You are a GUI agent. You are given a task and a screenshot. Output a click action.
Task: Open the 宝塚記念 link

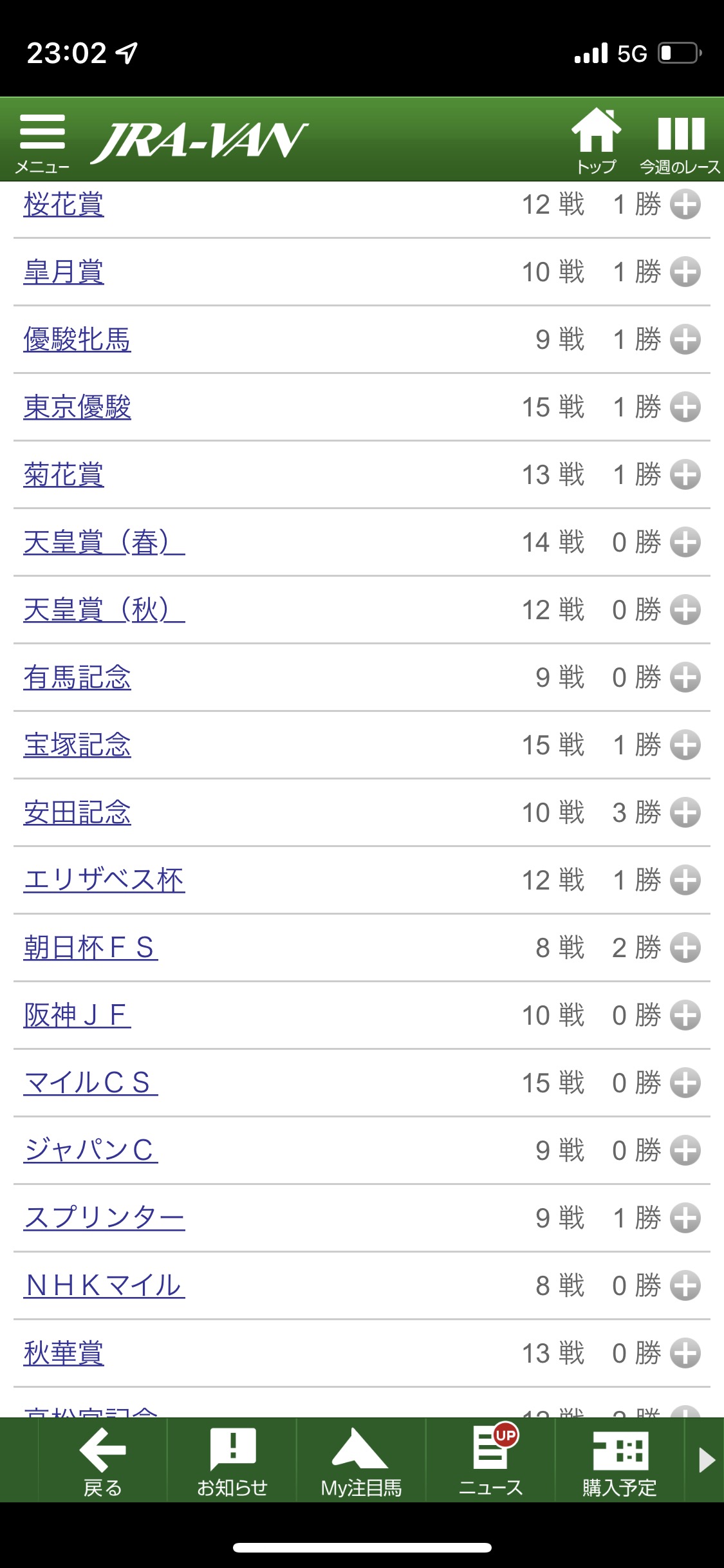(77, 745)
